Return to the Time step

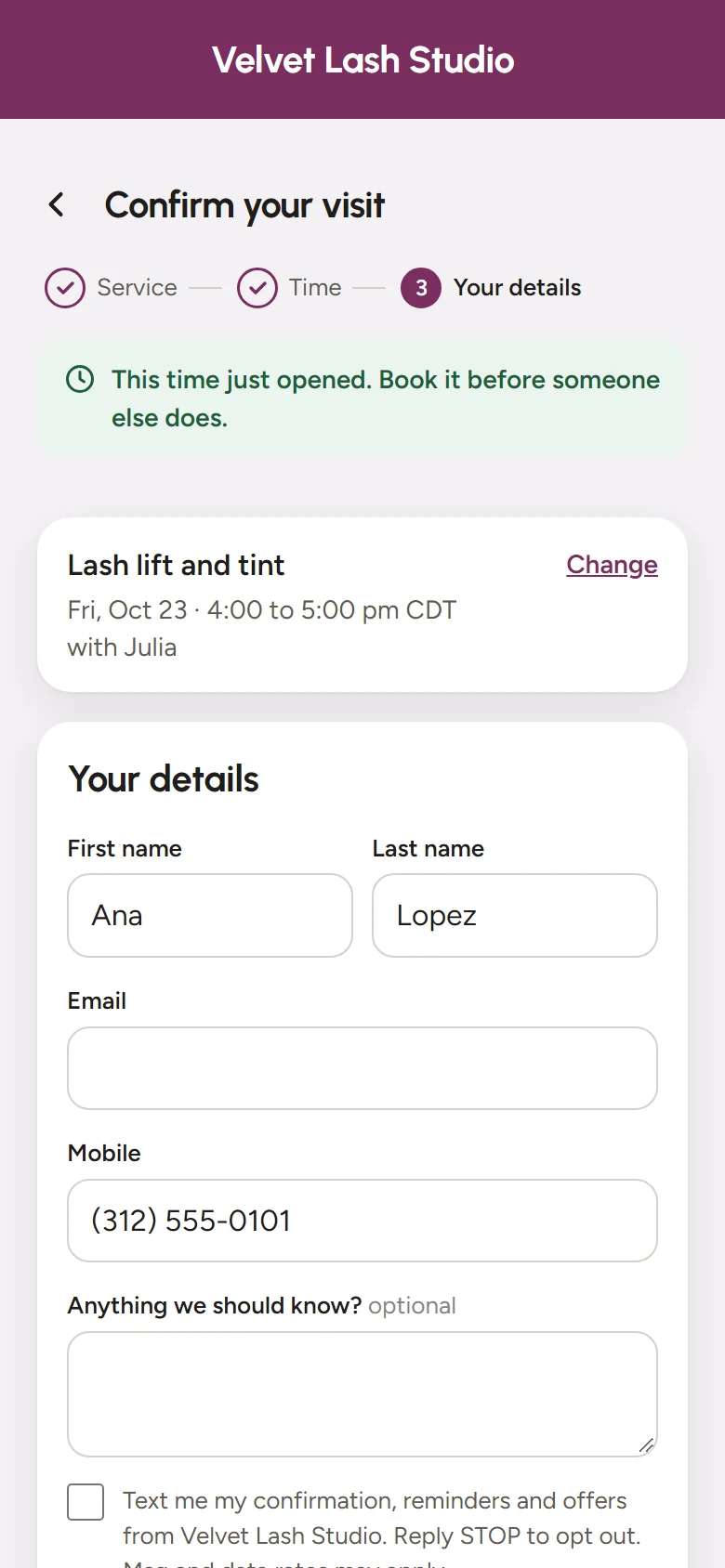pos(290,288)
